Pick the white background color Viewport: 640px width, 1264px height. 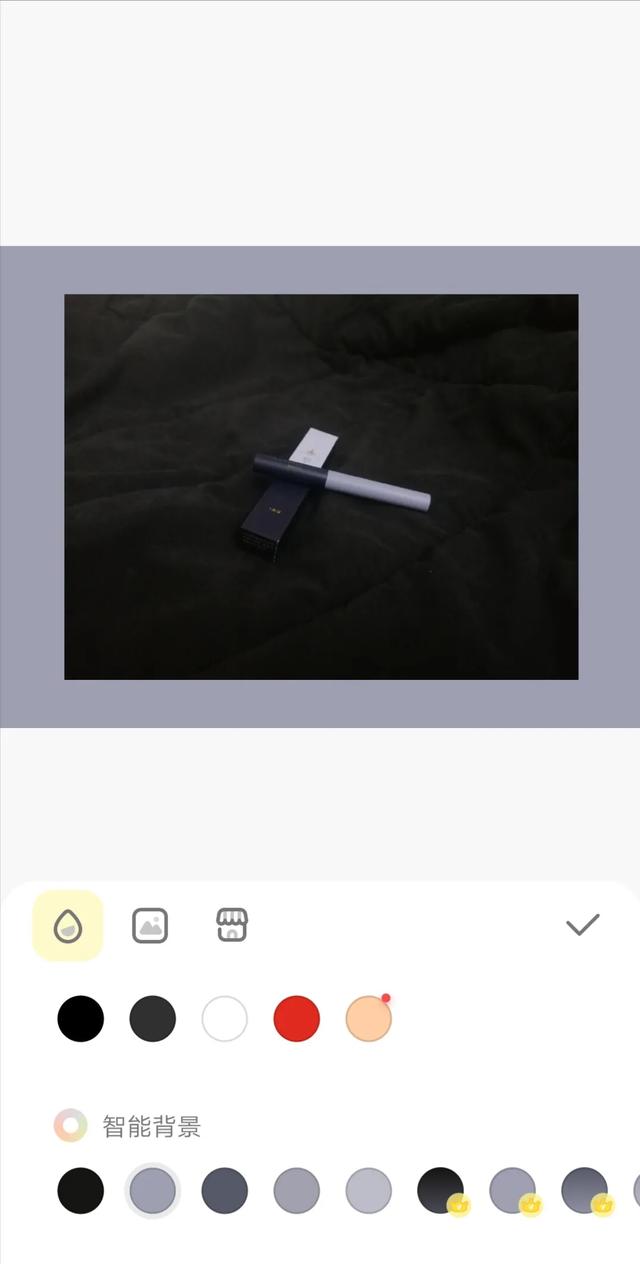pyautogui.click(x=225, y=1019)
